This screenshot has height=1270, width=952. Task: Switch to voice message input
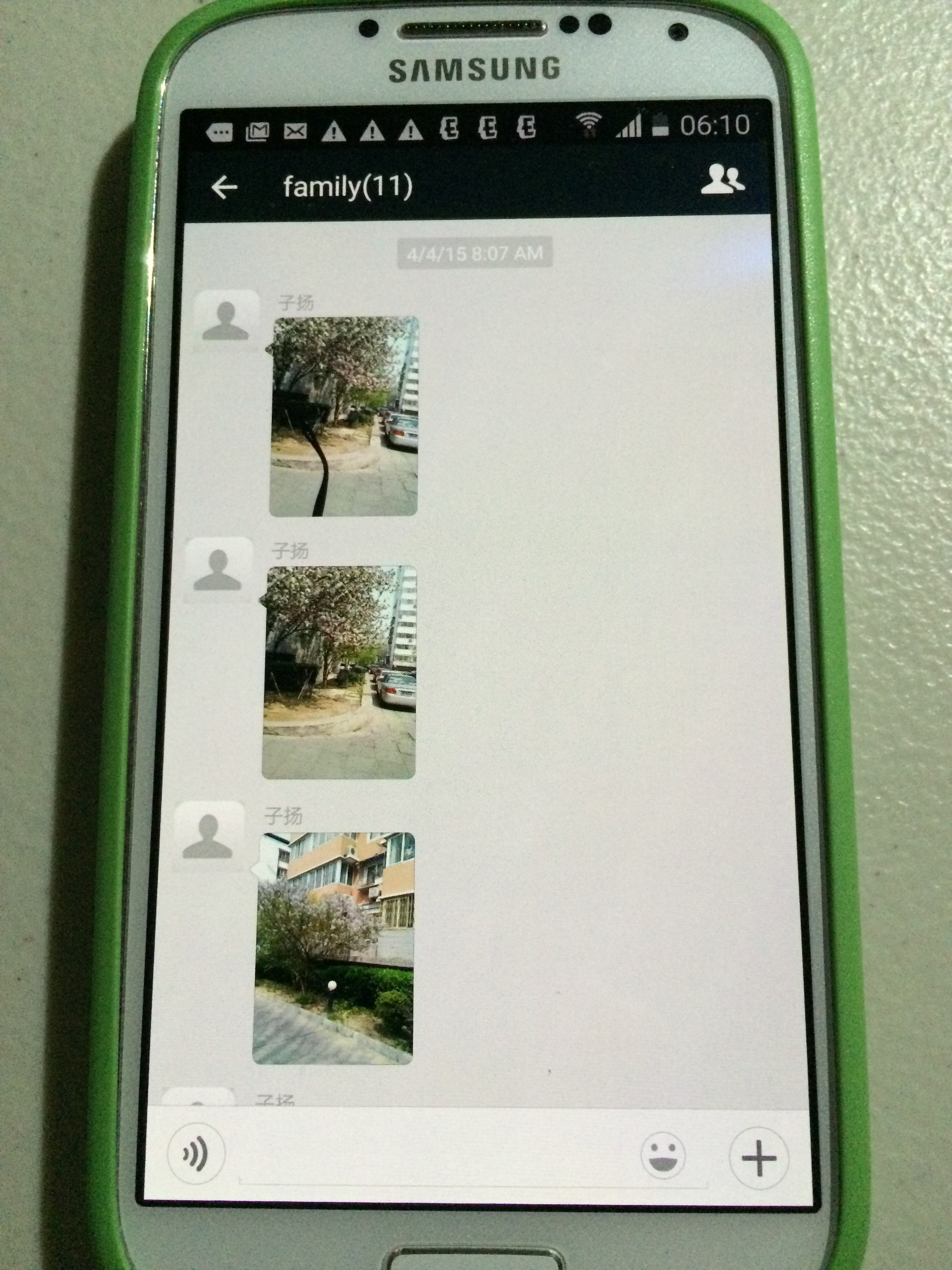pos(196,1154)
